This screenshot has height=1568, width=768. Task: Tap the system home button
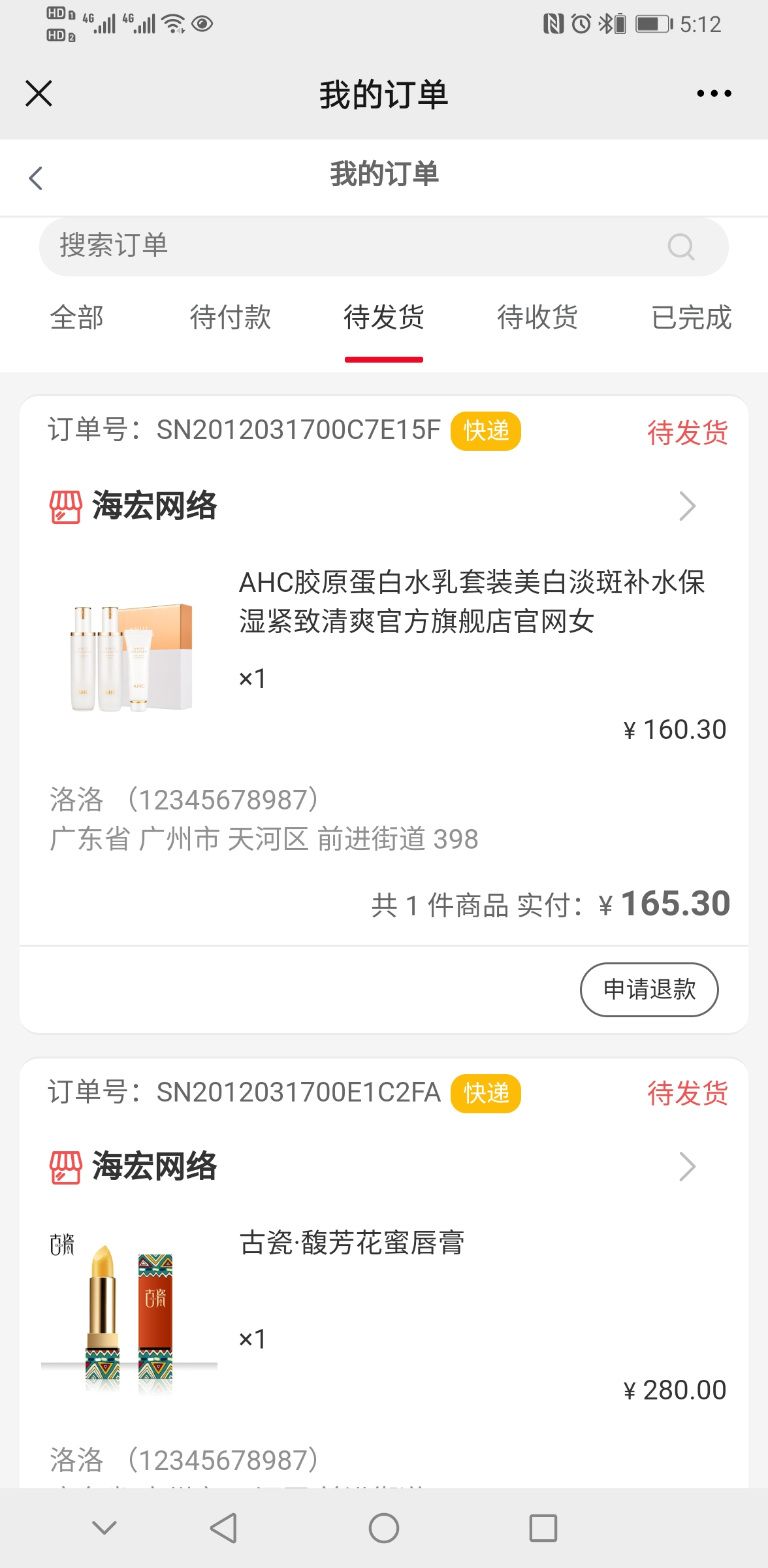(x=384, y=1528)
